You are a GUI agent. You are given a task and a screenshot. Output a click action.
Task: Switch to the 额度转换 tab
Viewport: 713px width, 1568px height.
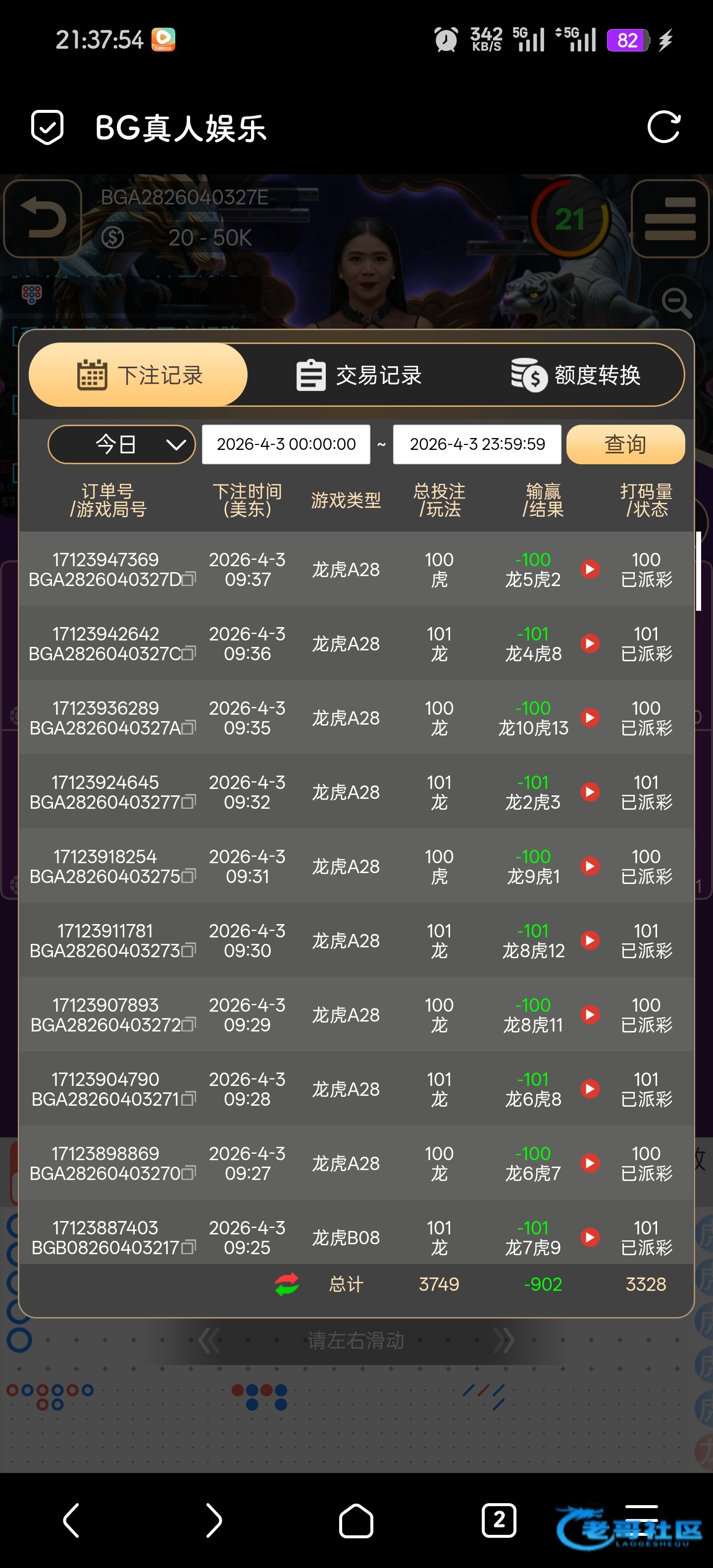575,375
